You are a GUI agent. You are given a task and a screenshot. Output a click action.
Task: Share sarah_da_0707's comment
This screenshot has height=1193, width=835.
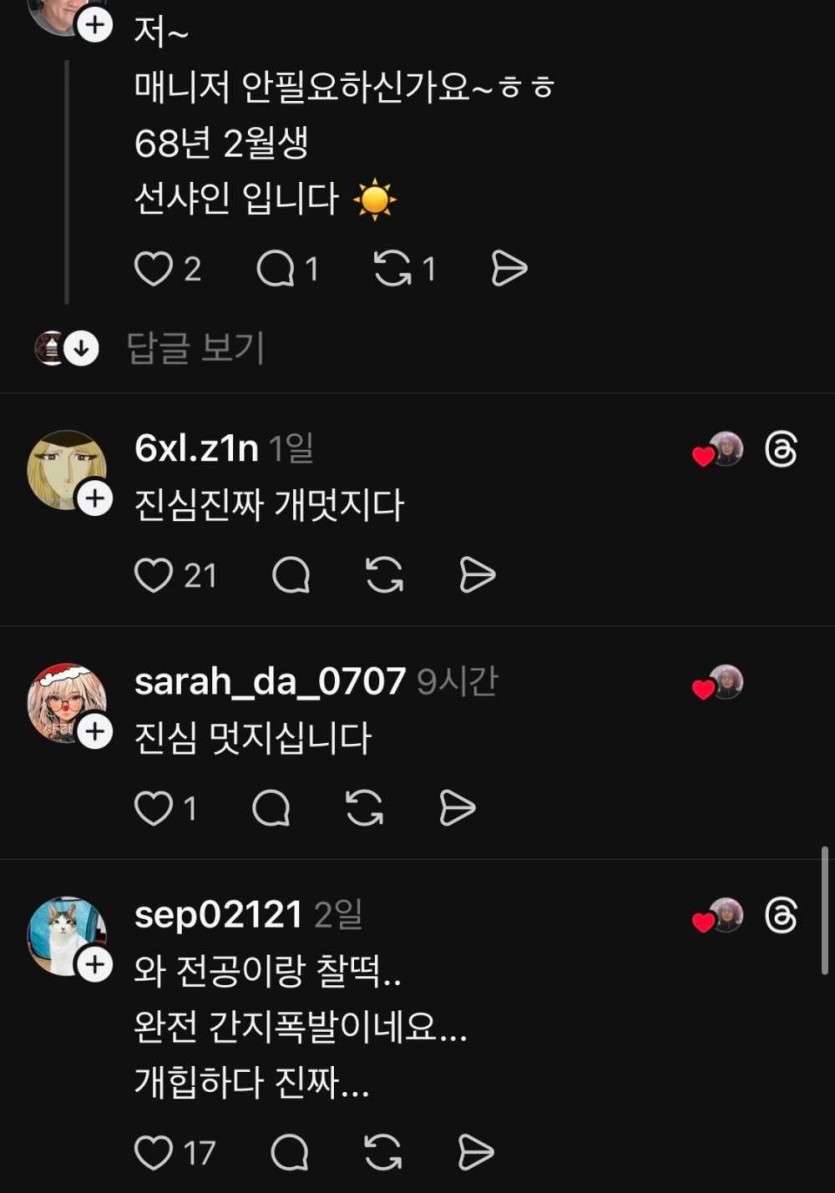pos(457,808)
